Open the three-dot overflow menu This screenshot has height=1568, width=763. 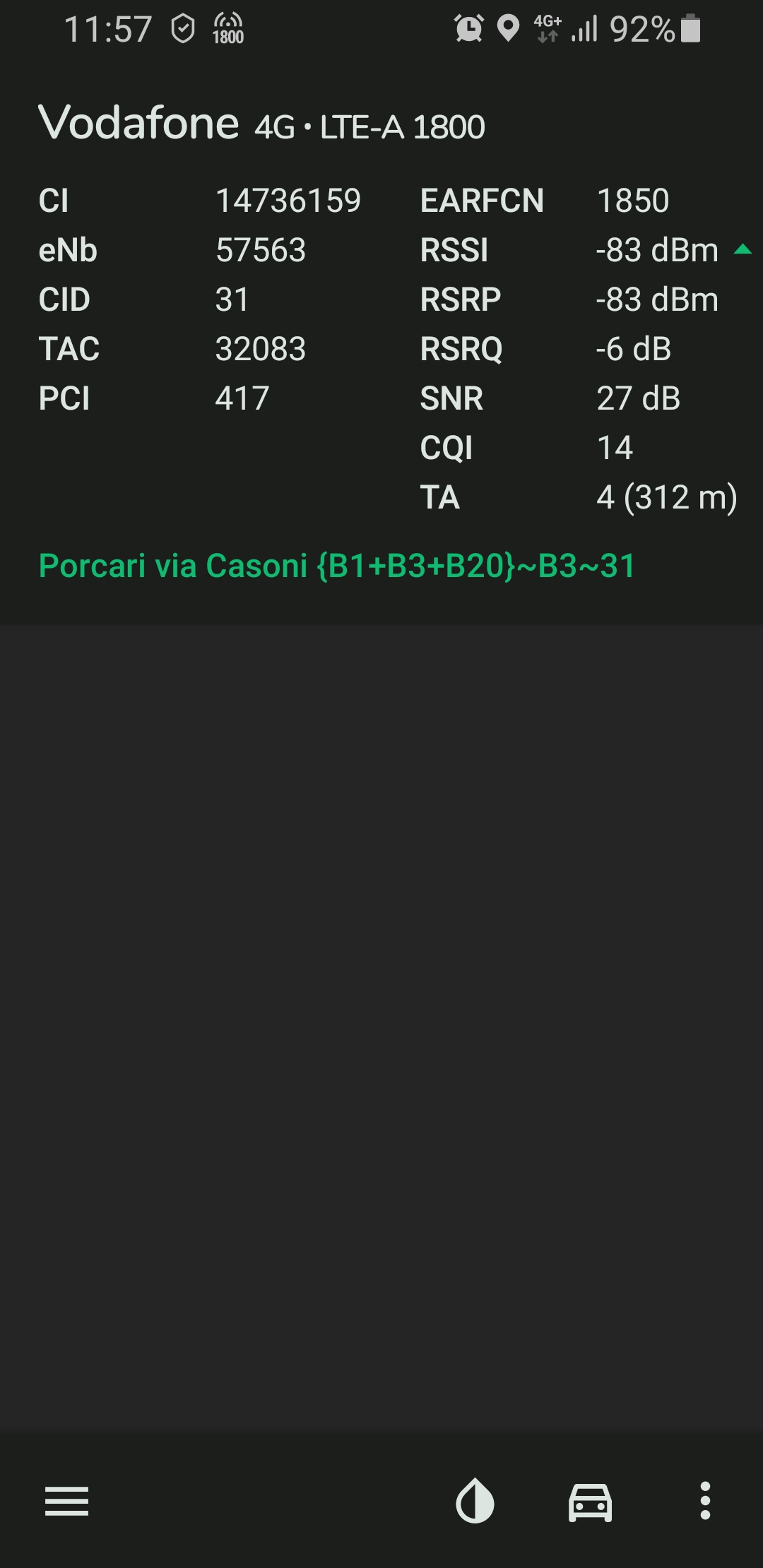[x=704, y=1501]
